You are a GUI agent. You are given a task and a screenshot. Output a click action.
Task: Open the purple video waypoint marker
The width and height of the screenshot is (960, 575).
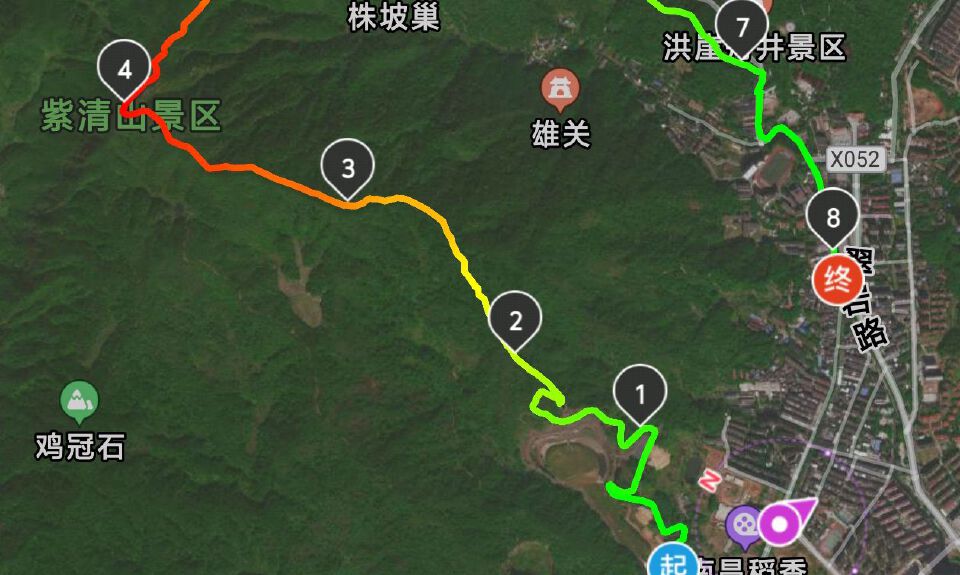[x=743, y=522]
